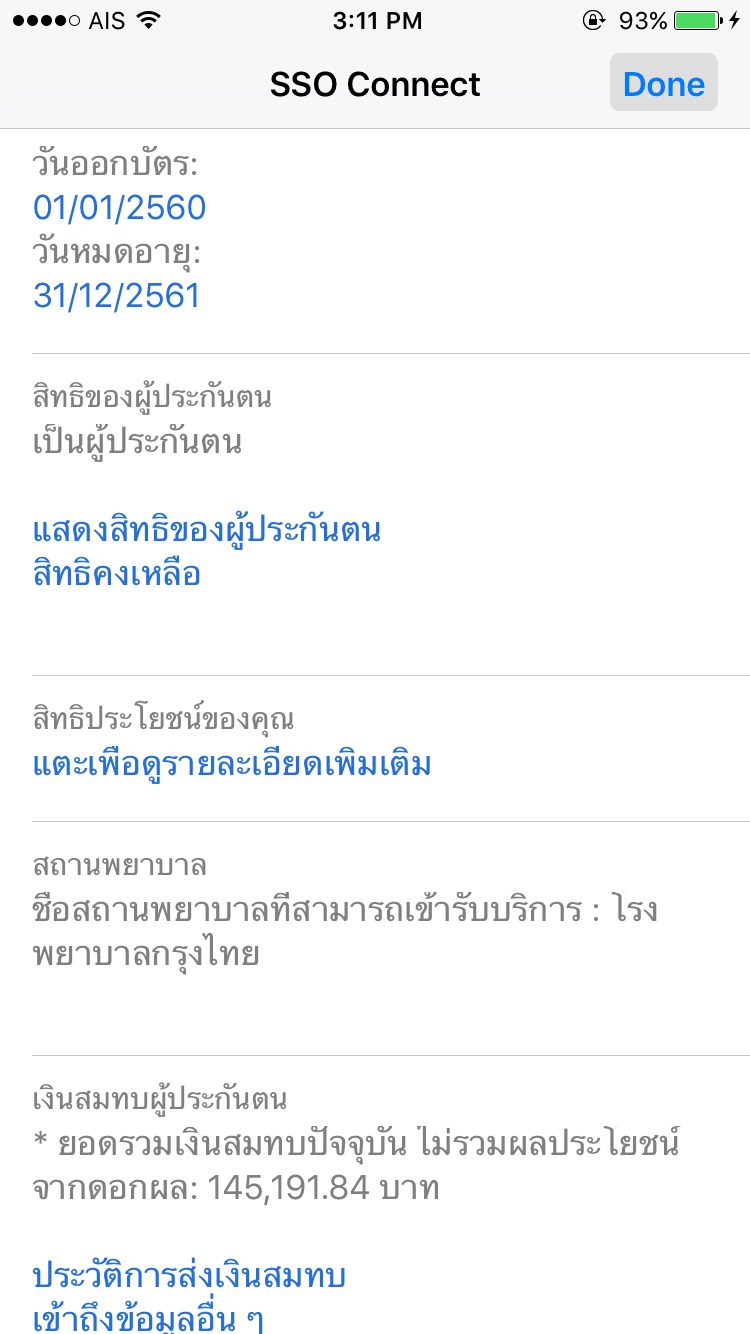Open เข้าถึงข้อมูลอื่น ๆ link

pos(148,1319)
